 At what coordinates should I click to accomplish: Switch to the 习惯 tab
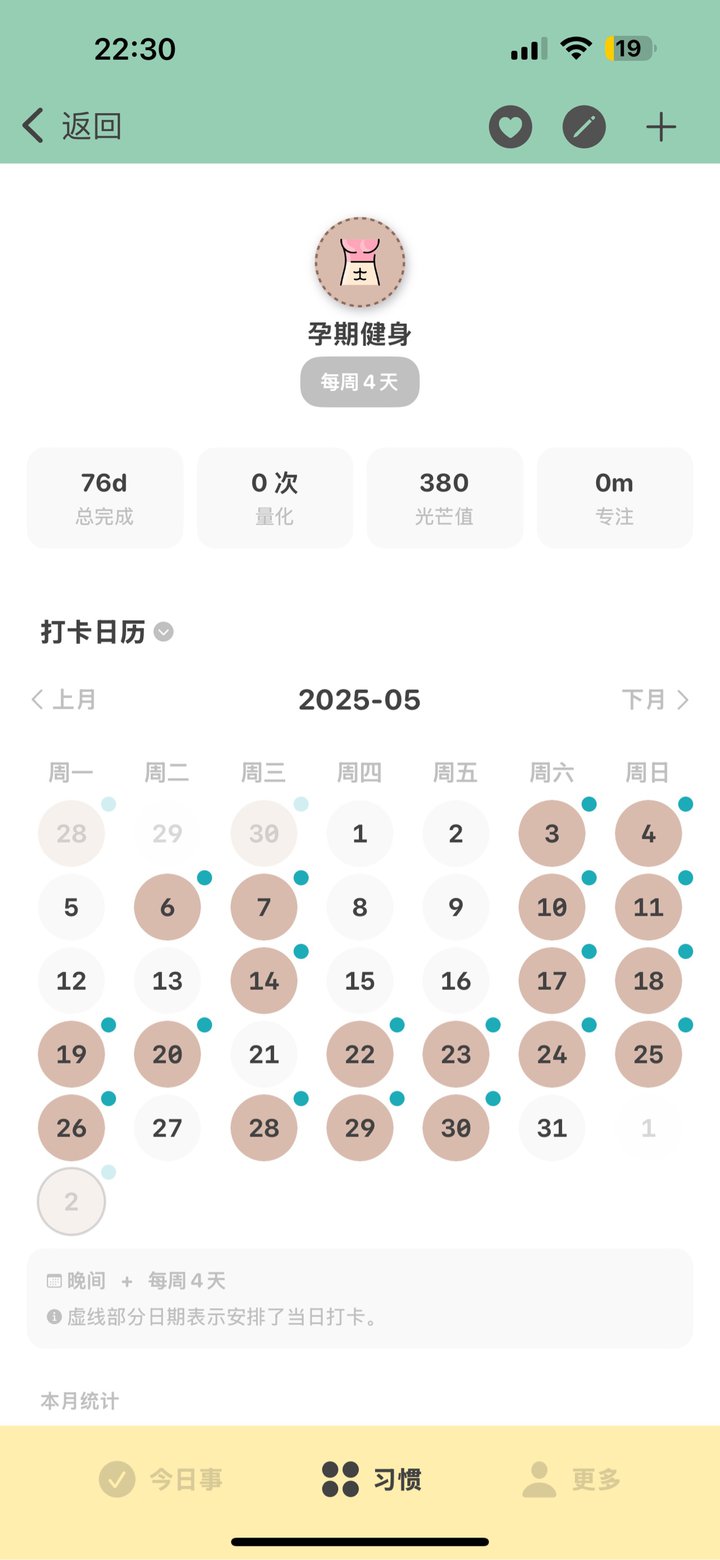[x=371, y=1479]
